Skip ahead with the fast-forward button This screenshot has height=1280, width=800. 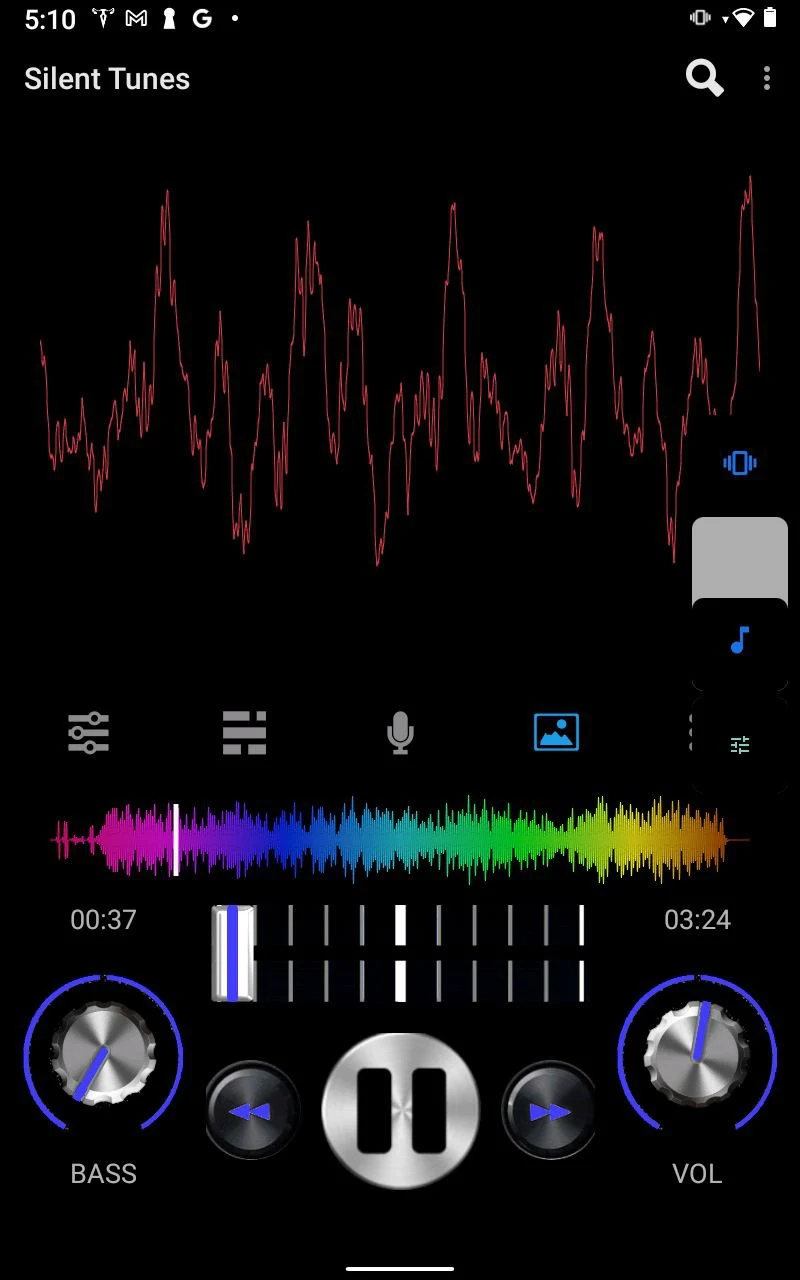(x=549, y=1110)
